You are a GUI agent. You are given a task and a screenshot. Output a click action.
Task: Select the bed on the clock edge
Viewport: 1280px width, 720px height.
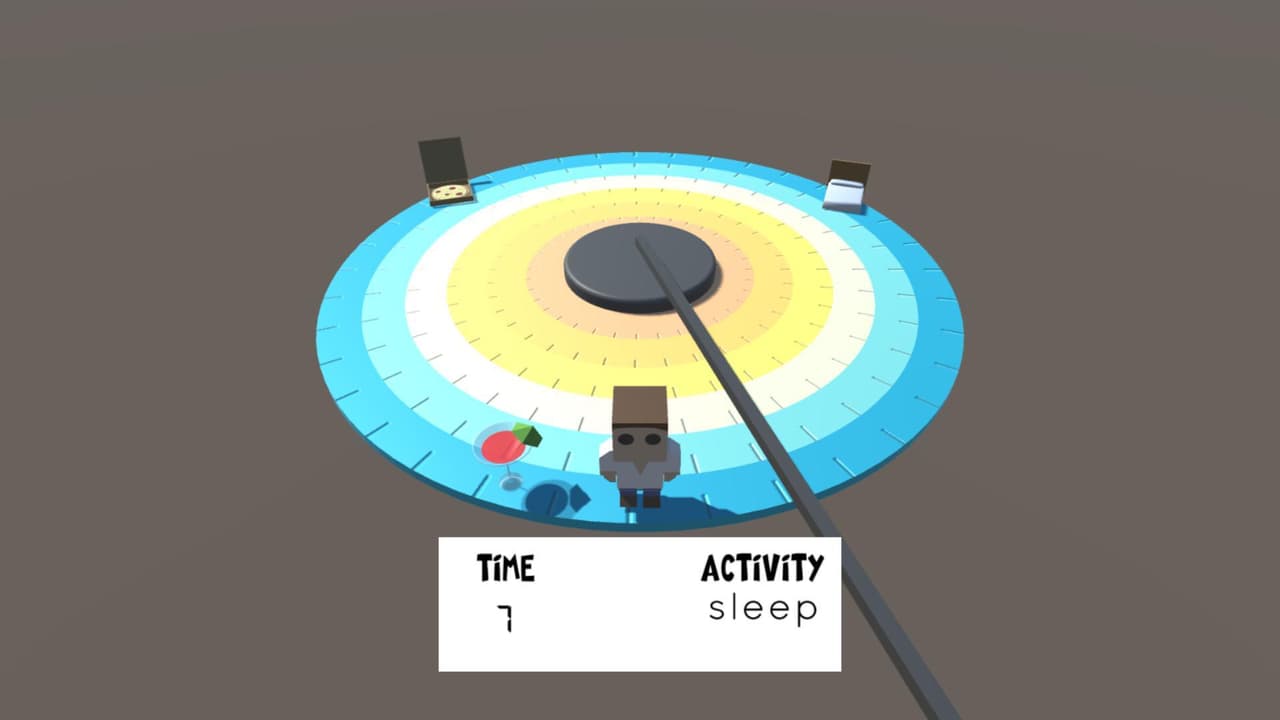pyautogui.click(x=846, y=186)
